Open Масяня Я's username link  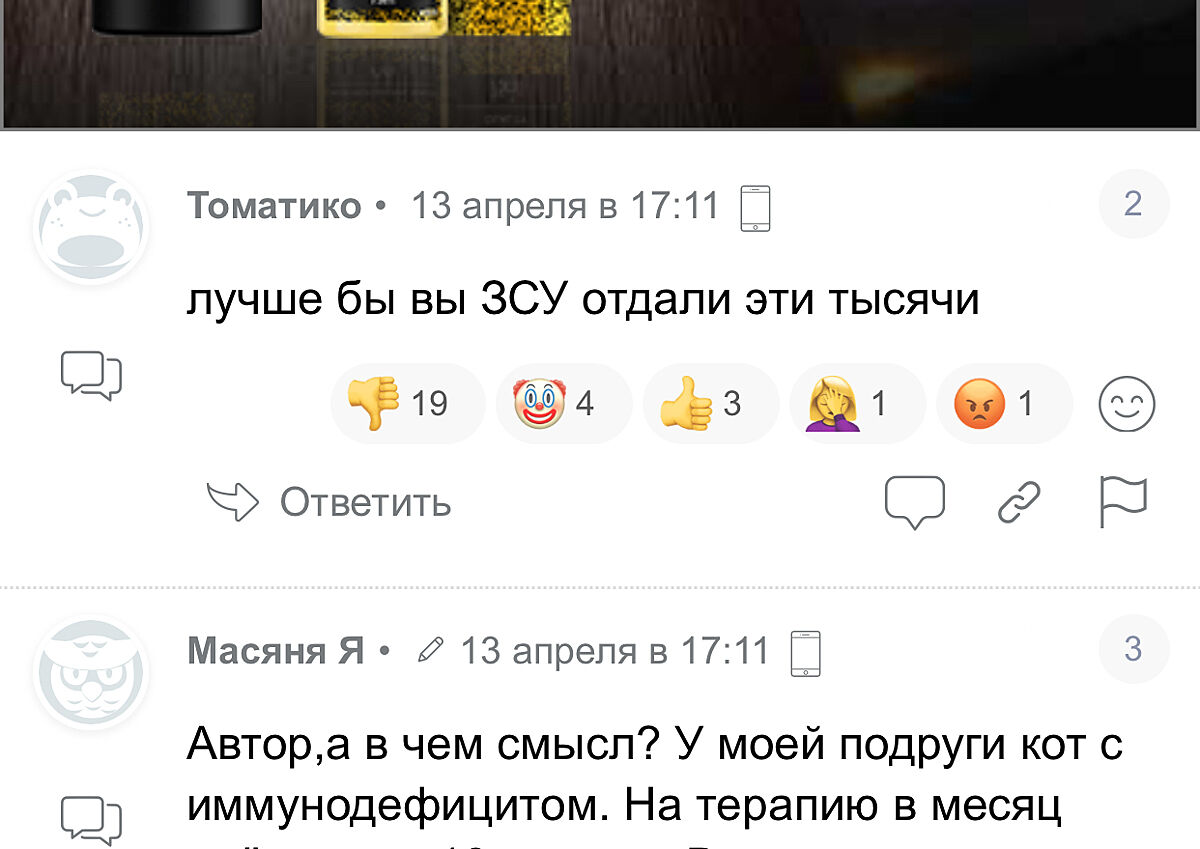click(276, 651)
